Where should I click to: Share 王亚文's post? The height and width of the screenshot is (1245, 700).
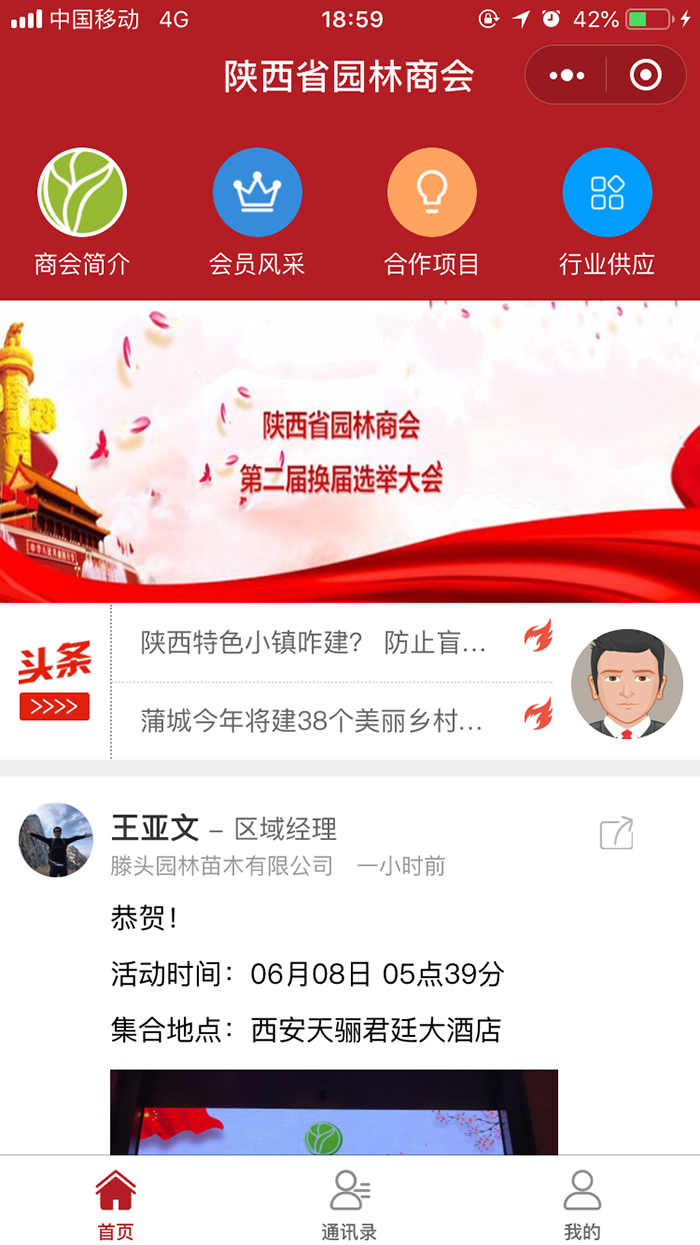coord(616,834)
